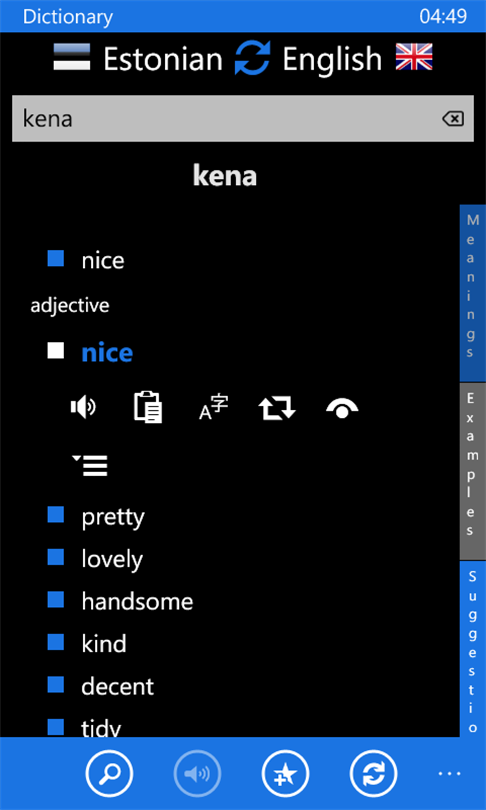Tap the eye icon under nice

[342, 409]
